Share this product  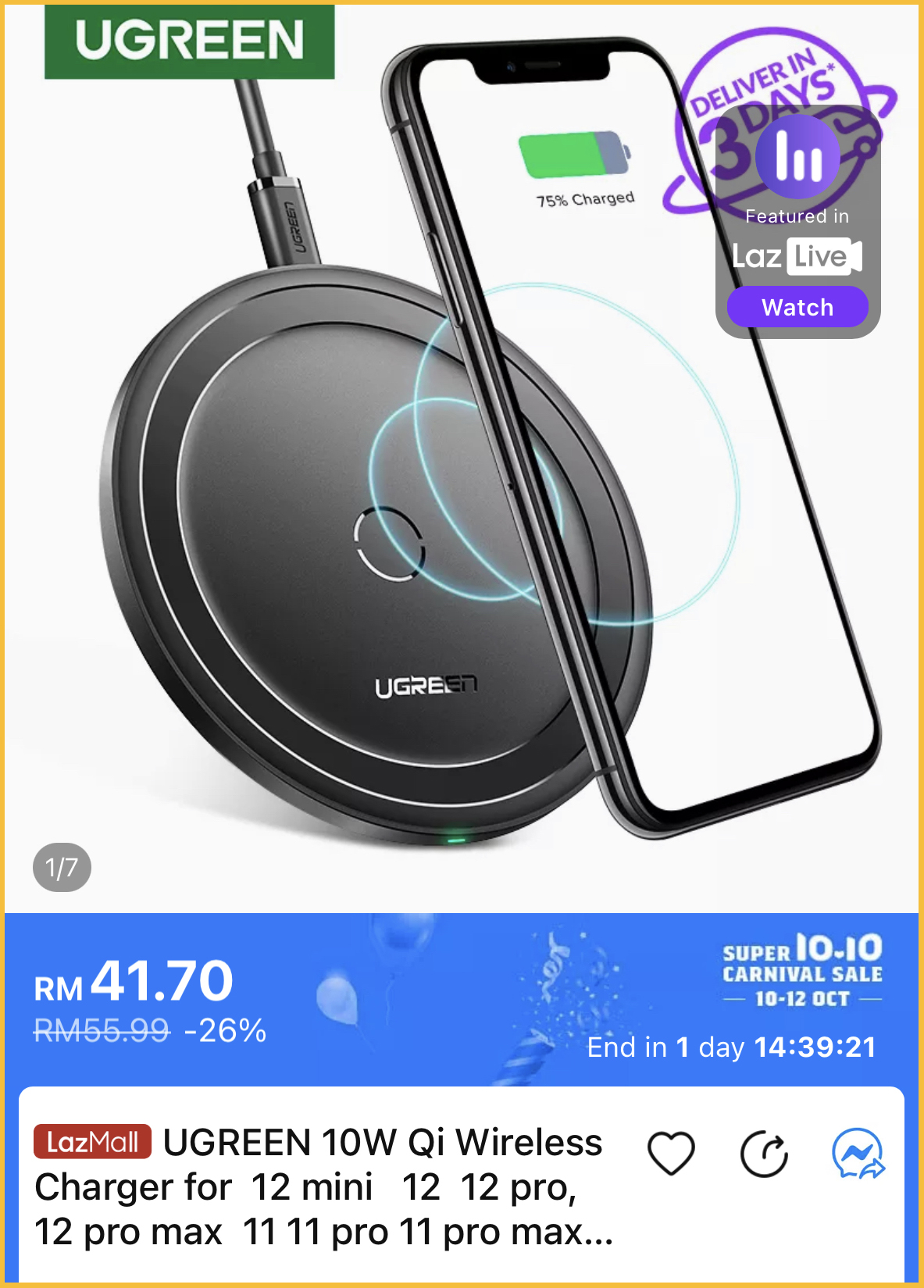(x=764, y=1154)
